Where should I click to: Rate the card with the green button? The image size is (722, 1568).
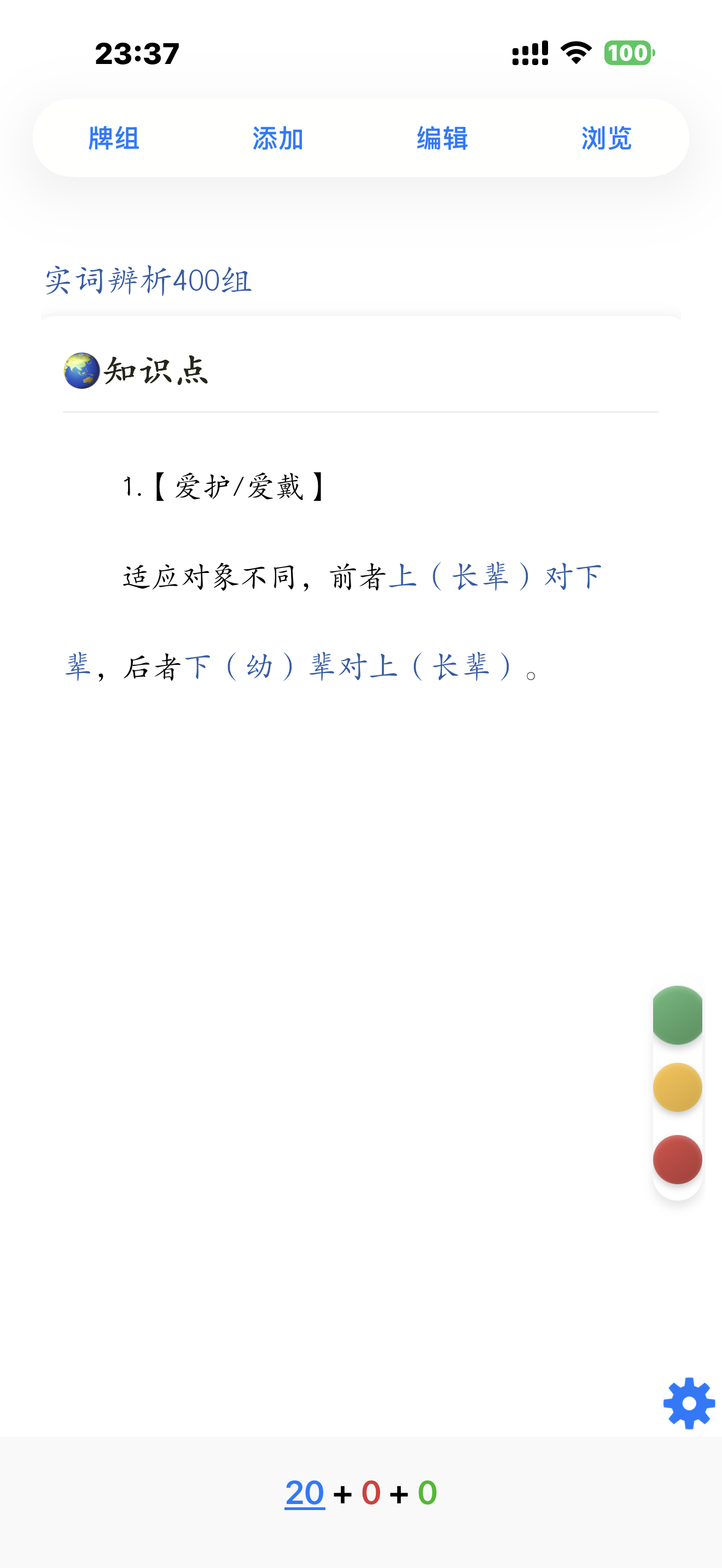678,1015
